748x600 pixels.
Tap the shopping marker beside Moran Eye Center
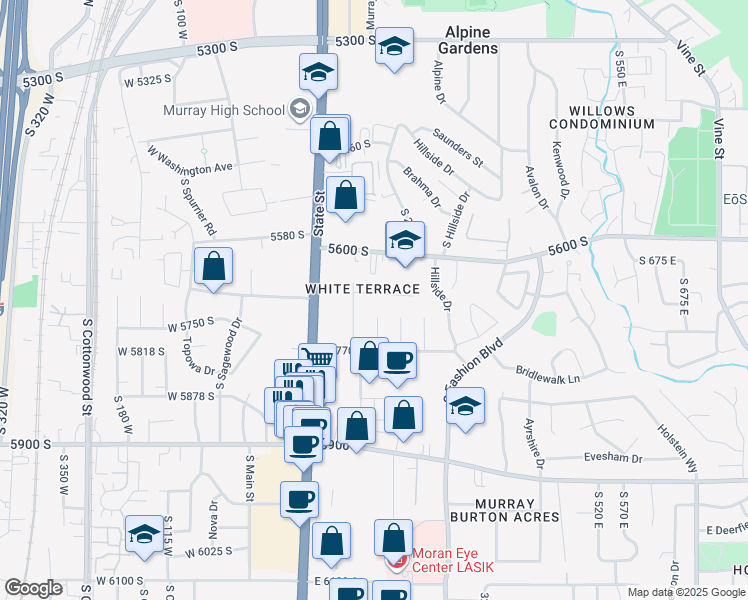[x=394, y=539]
